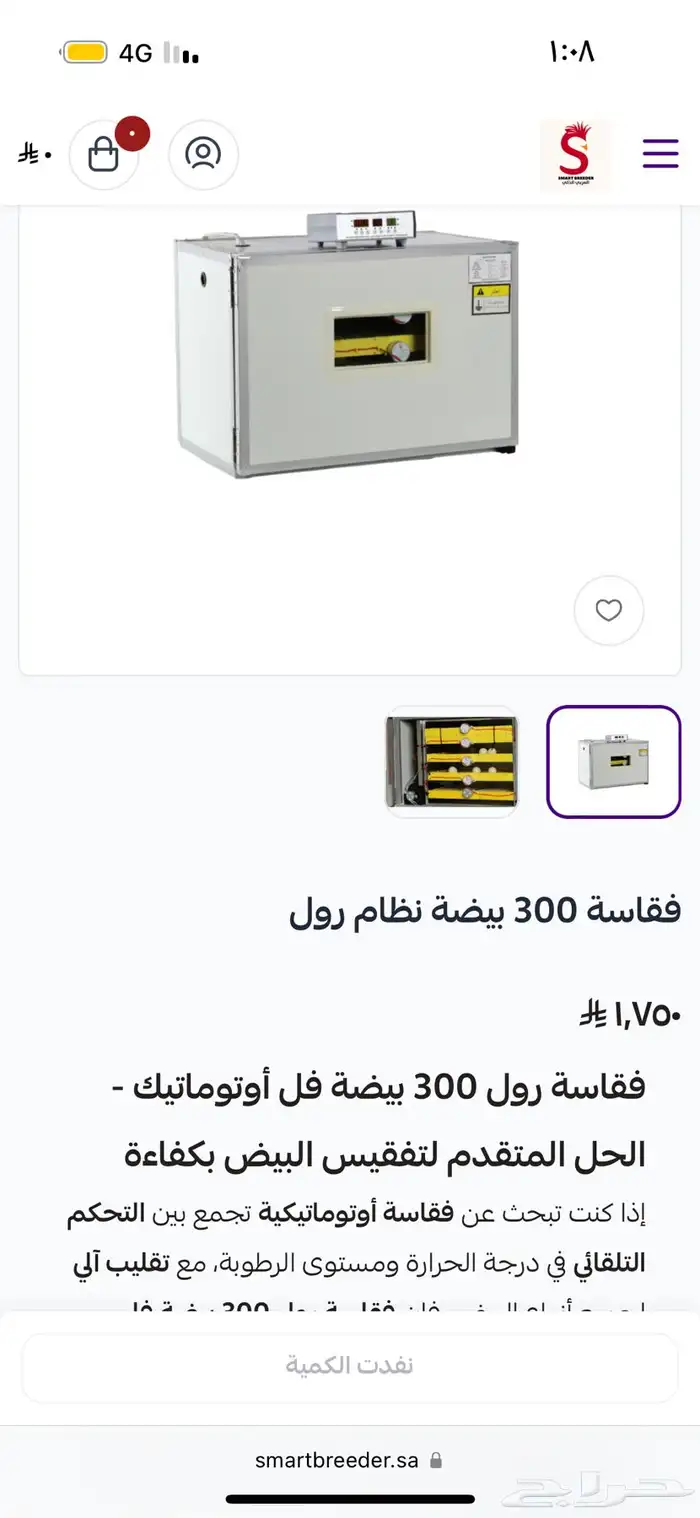Image resolution: width=700 pixels, height=1518 pixels.
Task: Open the shopping cart
Action: 104,154
